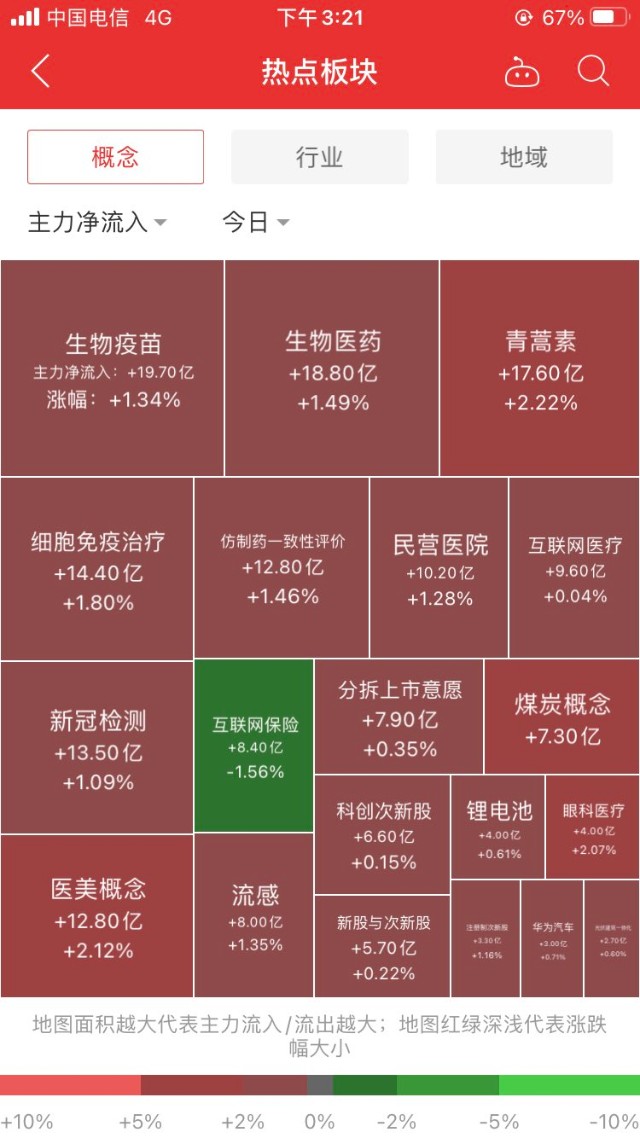Open the 医美概念 sector block
This screenshot has width=640, height=1138.
click(x=97, y=916)
